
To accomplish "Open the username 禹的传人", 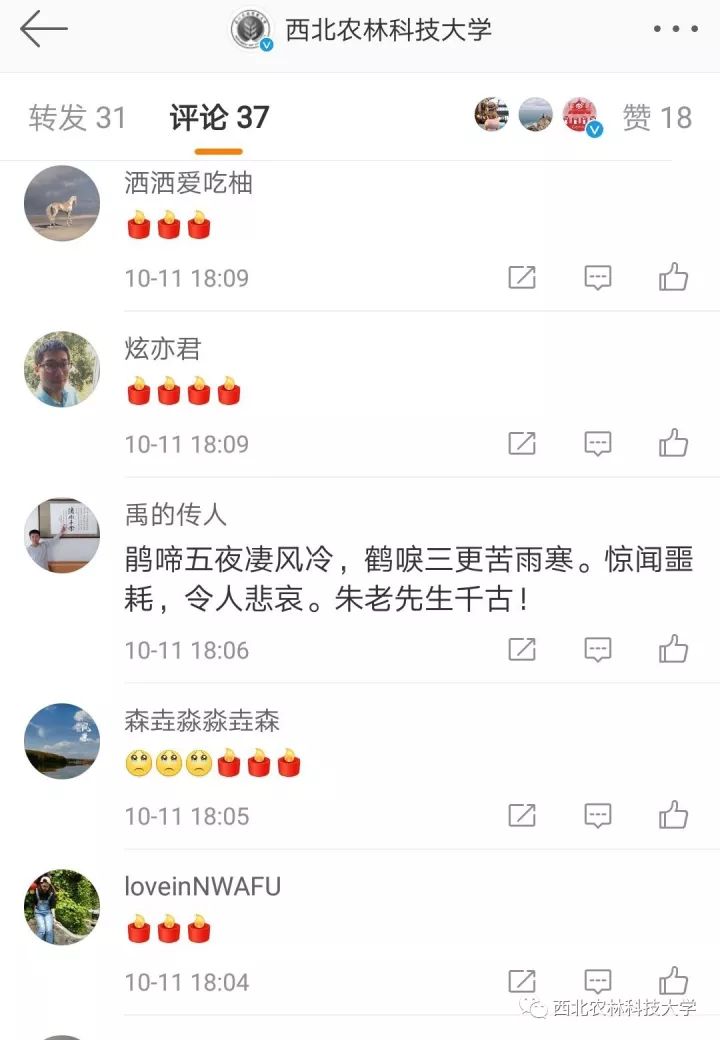I will [176, 514].
